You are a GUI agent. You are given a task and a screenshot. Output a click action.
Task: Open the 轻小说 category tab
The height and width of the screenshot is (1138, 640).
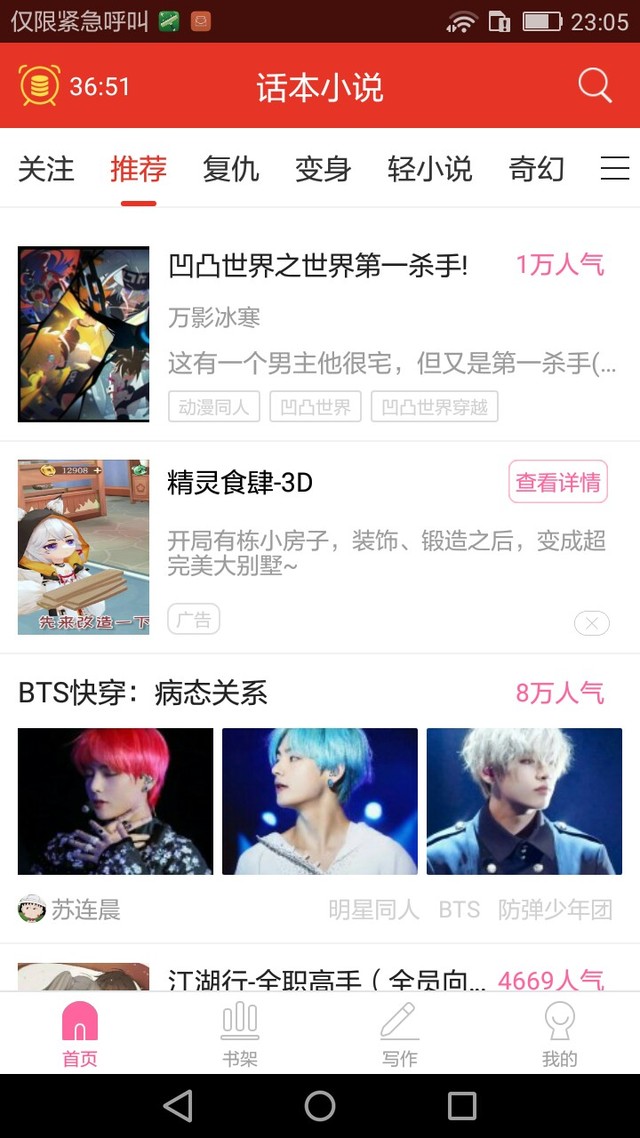coord(430,169)
